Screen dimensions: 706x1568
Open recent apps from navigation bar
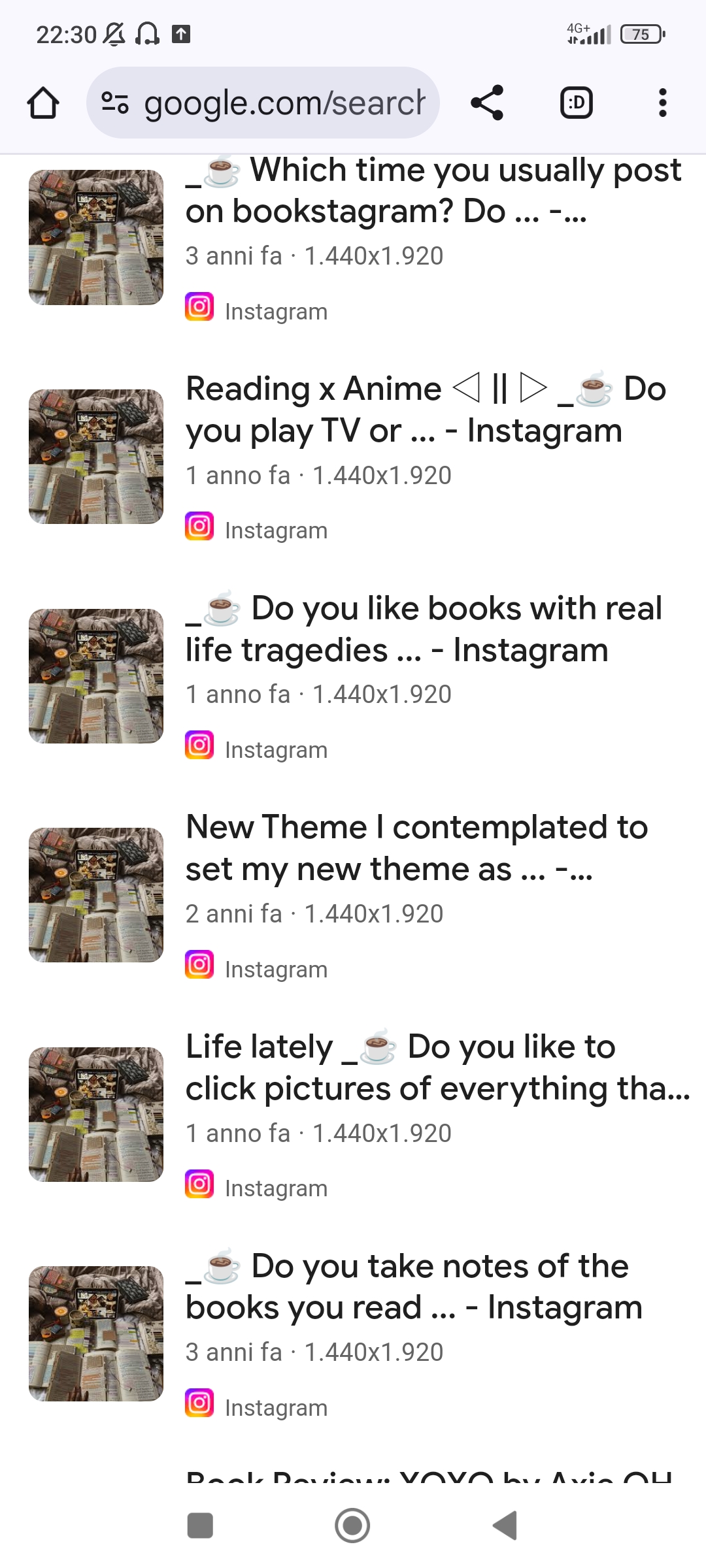pyautogui.click(x=200, y=1526)
